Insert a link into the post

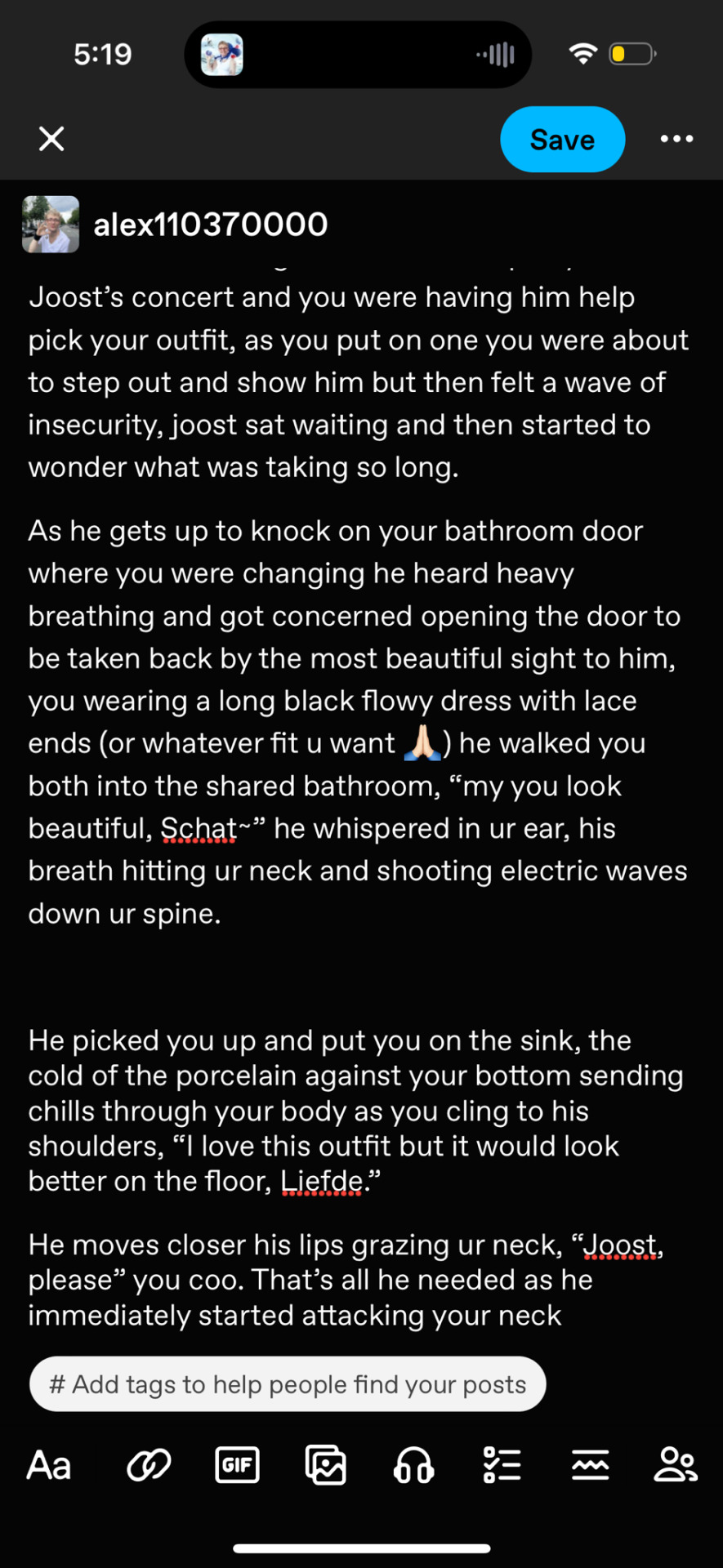click(149, 1466)
